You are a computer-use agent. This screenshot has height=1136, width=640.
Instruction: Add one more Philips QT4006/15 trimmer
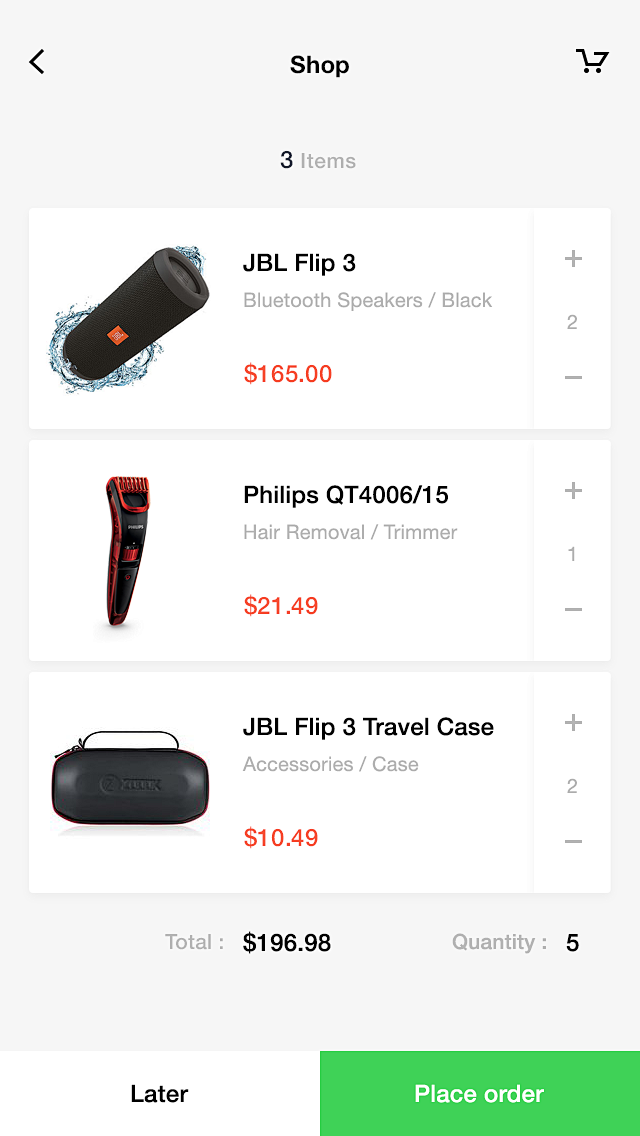point(573,491)
